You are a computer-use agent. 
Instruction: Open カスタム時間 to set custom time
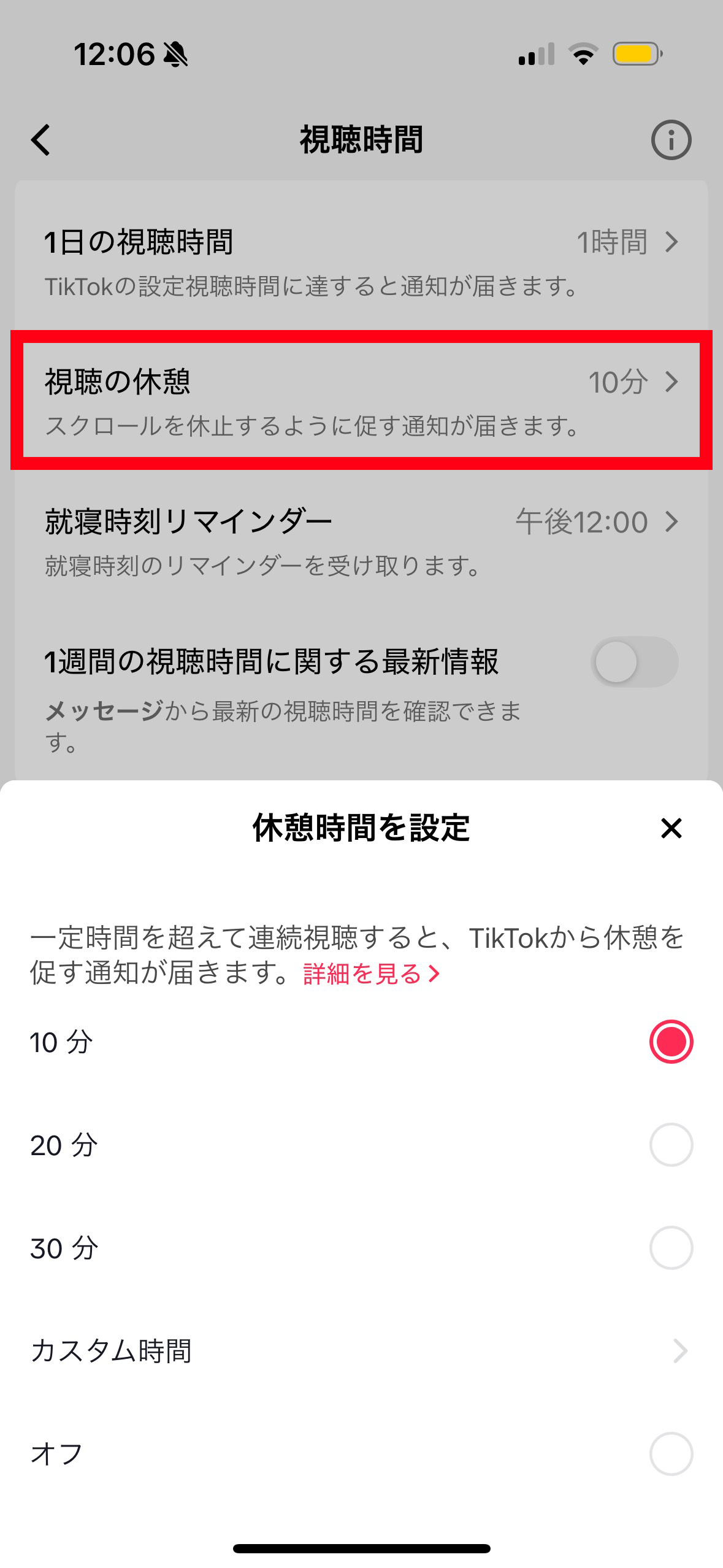(361, 1351)
